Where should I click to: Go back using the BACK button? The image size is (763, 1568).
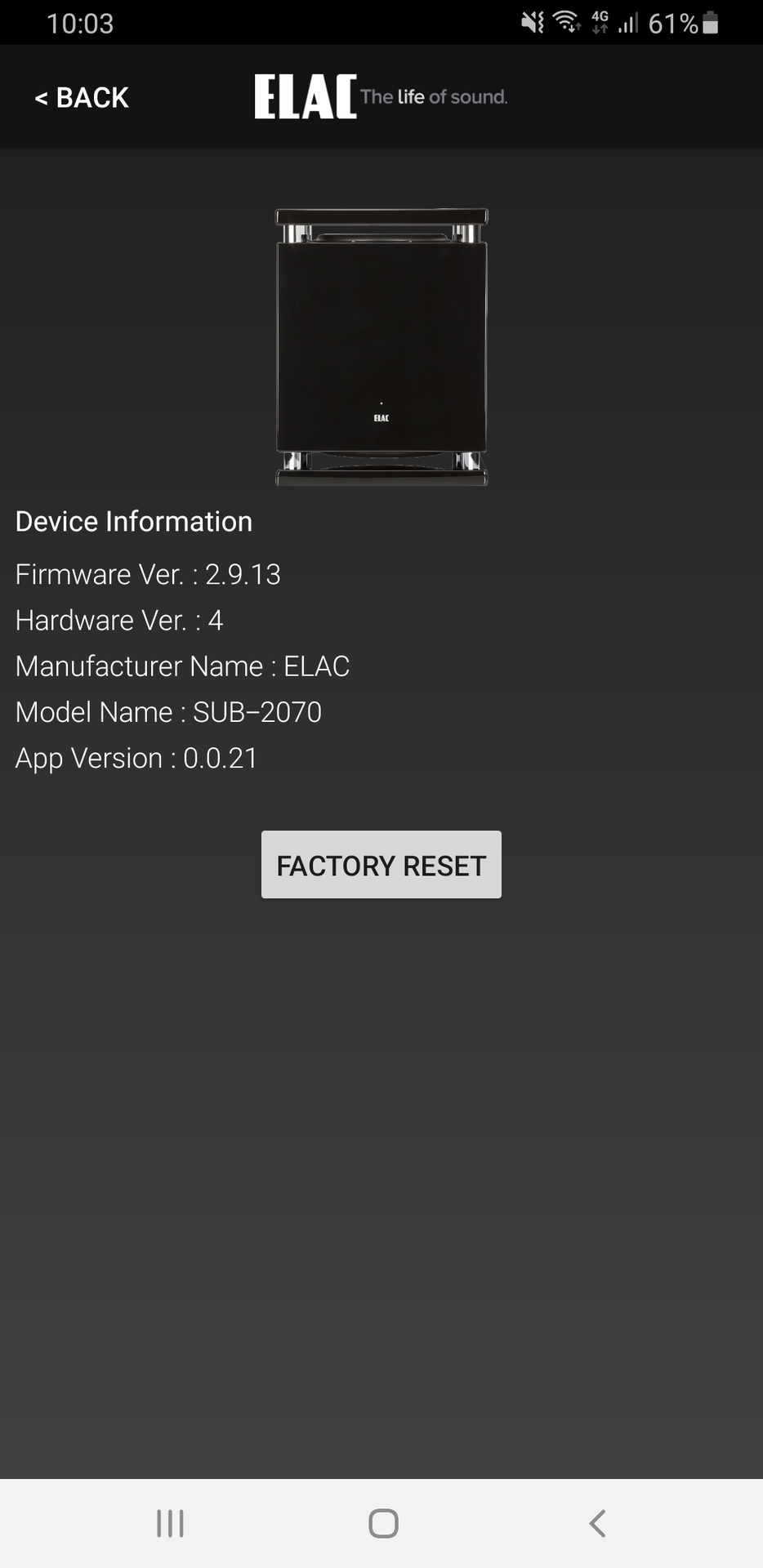point(82,97)
